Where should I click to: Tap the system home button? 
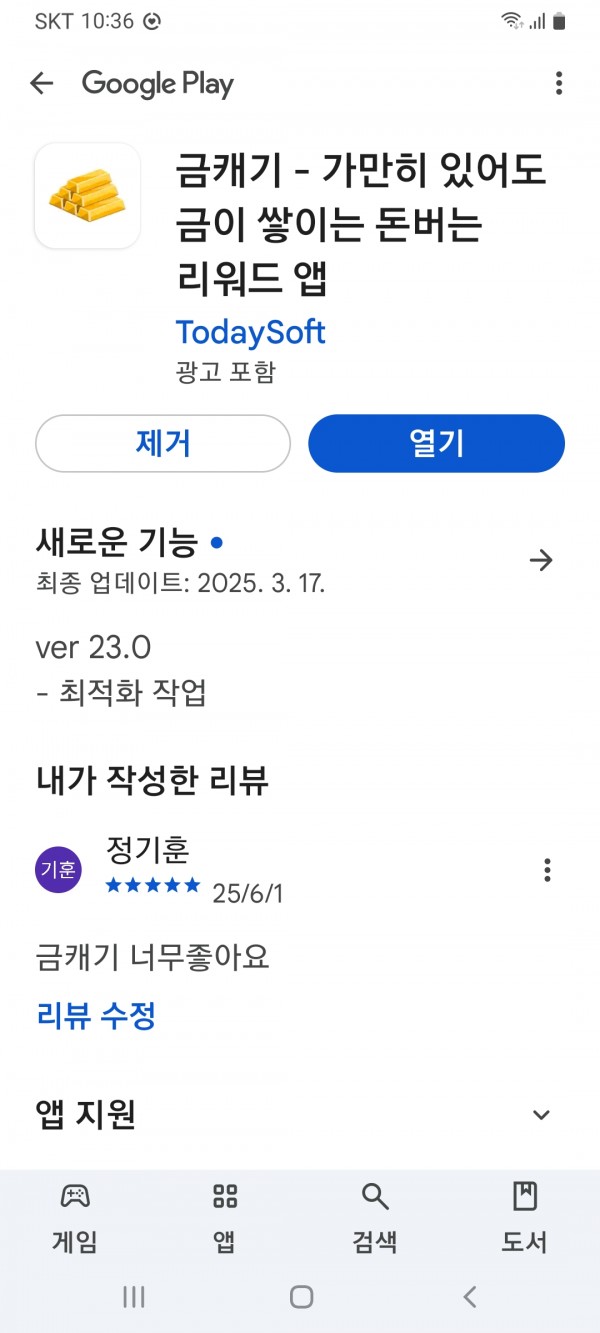pos(301,1297)
